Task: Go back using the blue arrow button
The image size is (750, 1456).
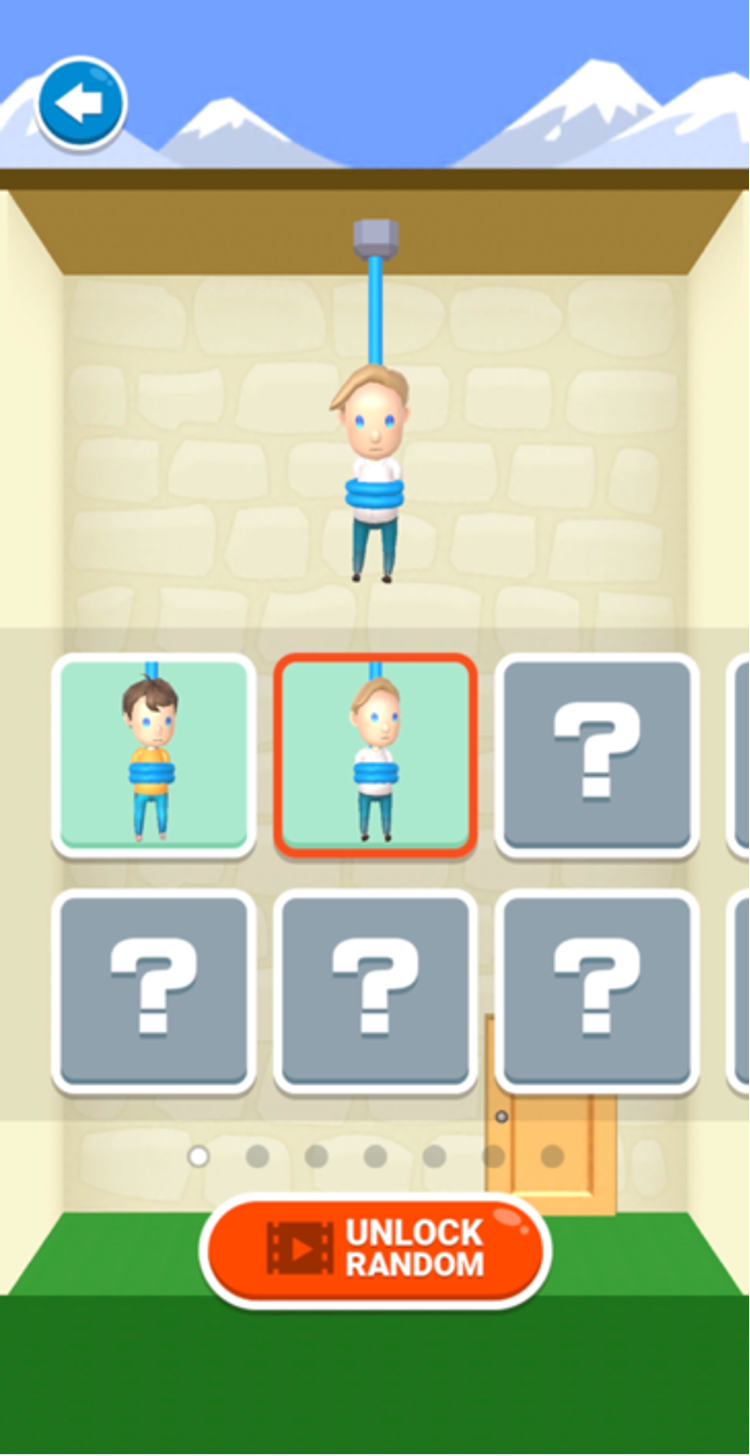Action: tap(81, 103)
